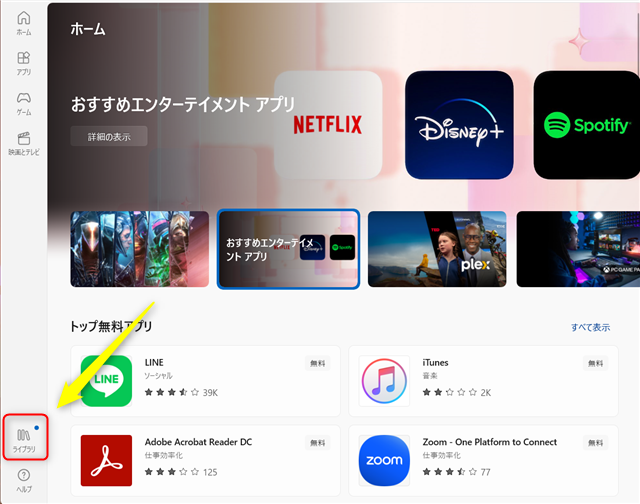Open the ゲーム section

[x=23, y=103]
